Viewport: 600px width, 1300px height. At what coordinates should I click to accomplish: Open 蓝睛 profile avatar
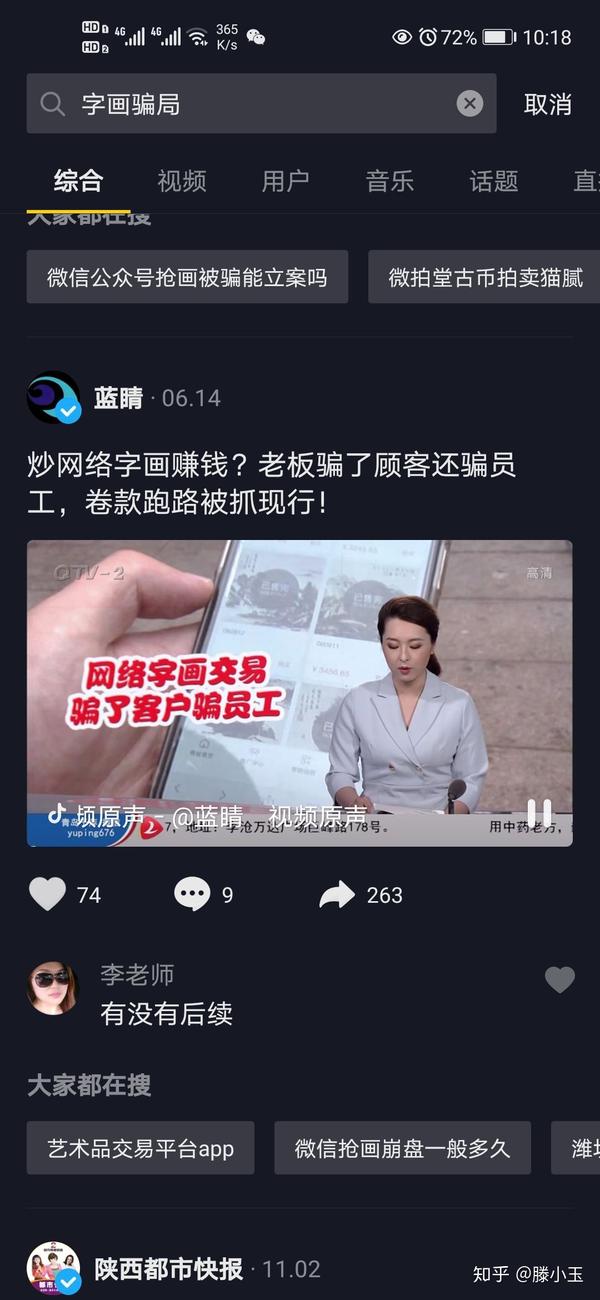(53, 398)
